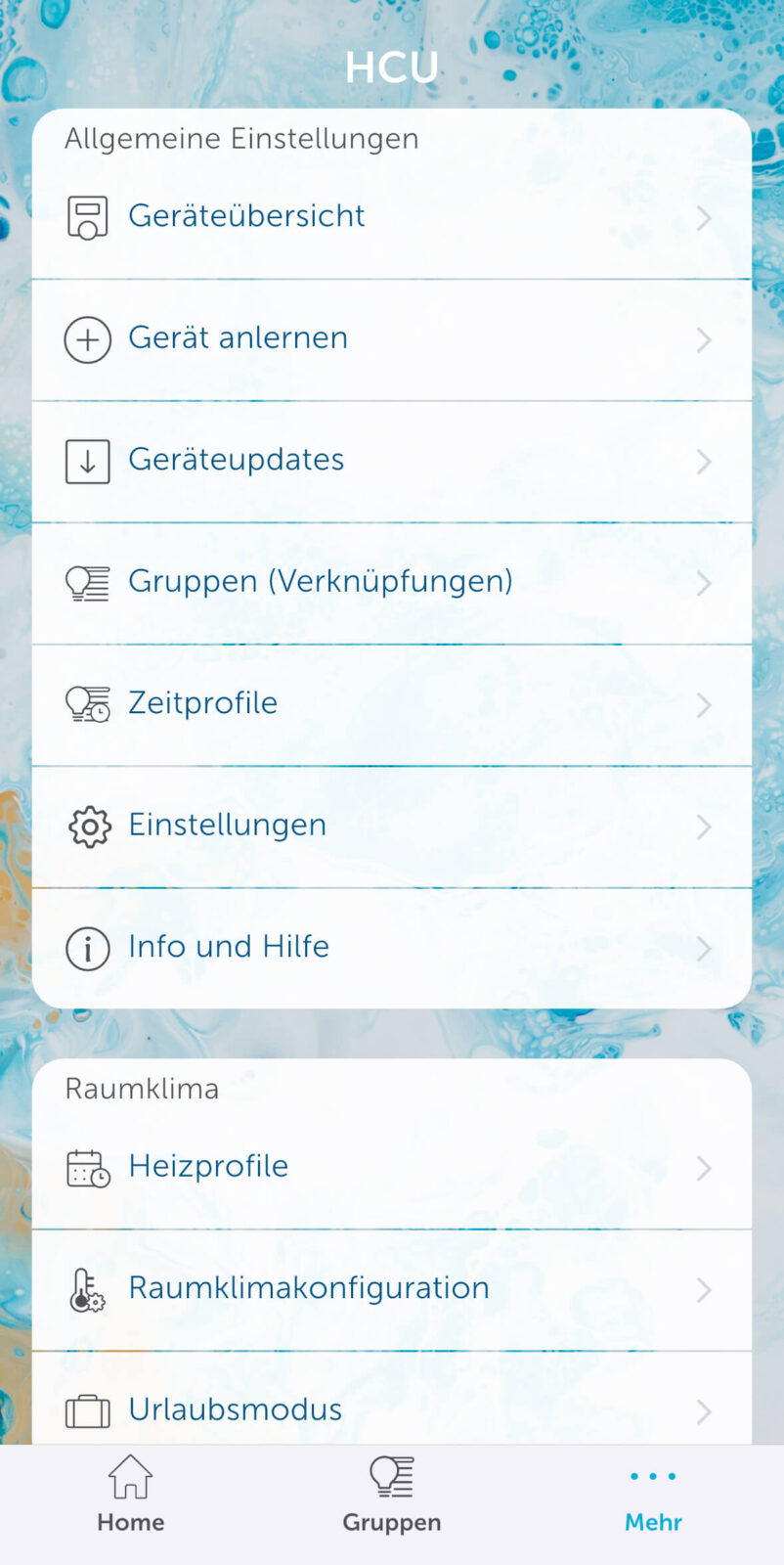Tap the thermometer icon for Raumklimakonfiguration
The width and height of the screenshot is (784, 1565).
coord(87,1289)
